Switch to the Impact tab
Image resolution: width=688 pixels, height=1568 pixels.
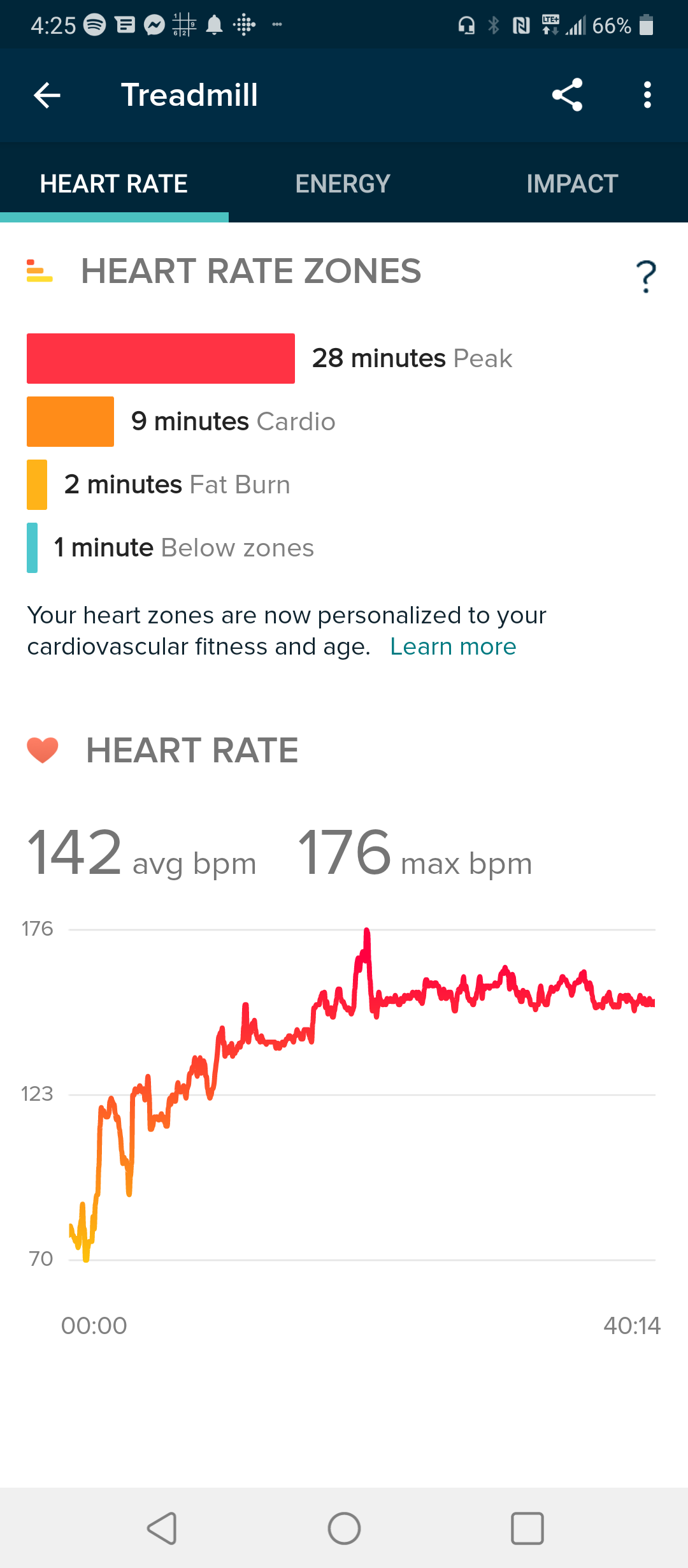(572, 184)
